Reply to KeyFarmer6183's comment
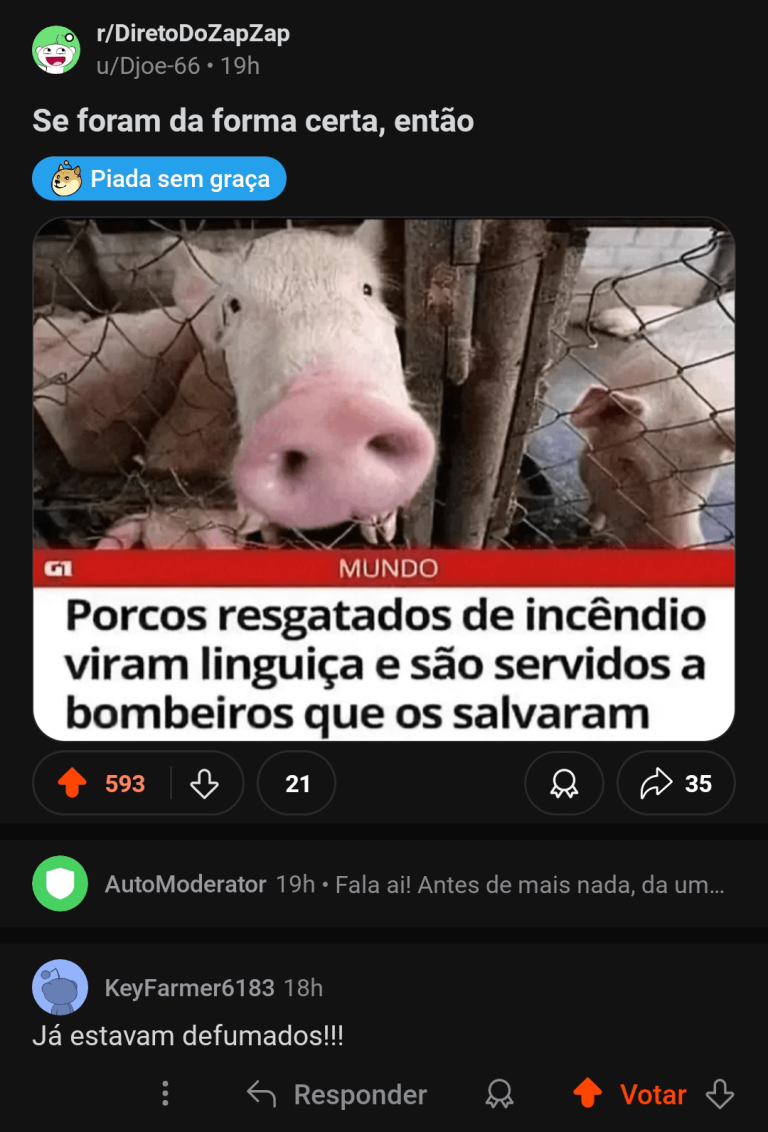Viewport: 768px width, 1132px height. [338, 1095]
